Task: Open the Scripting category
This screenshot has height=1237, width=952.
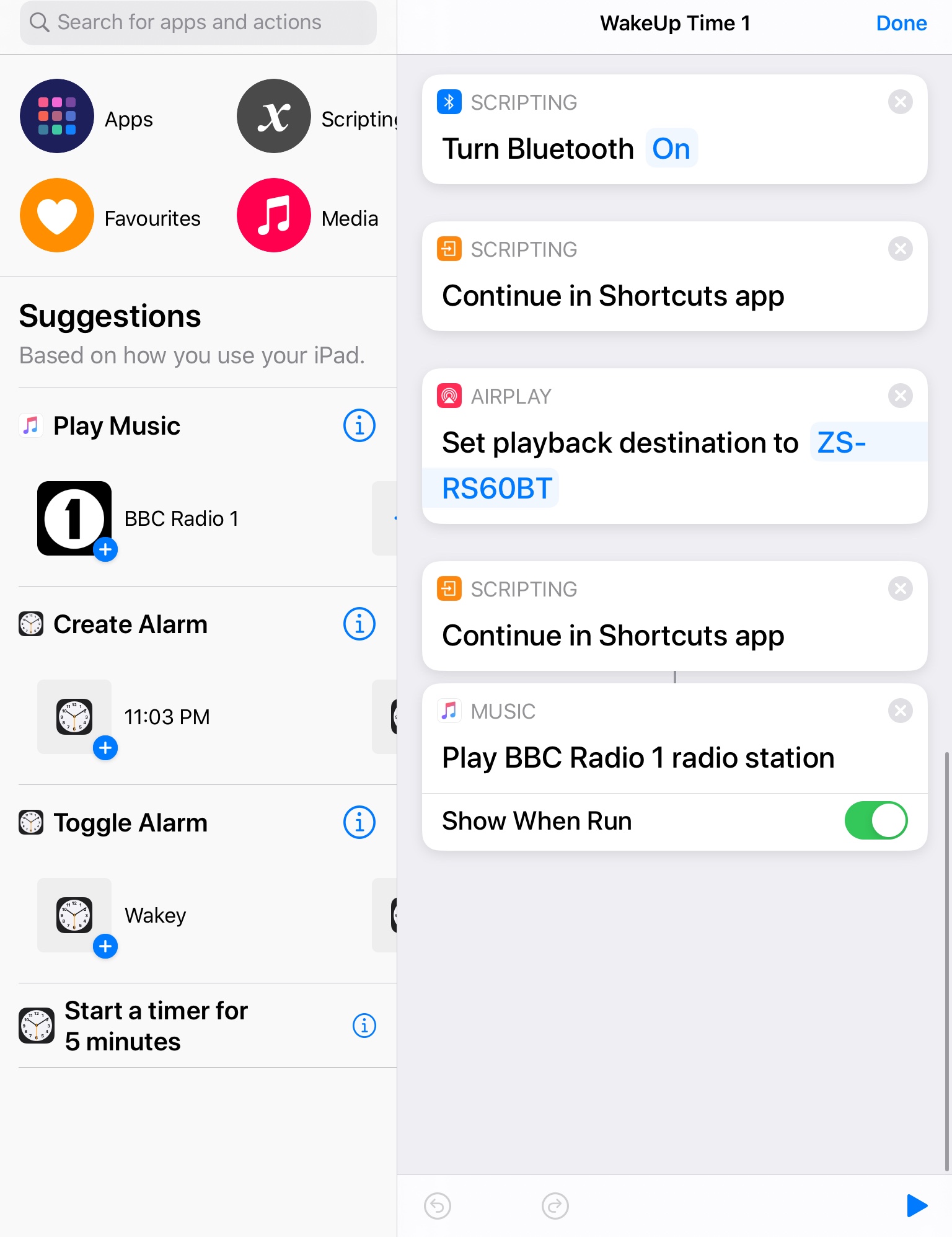Action: coord(274,117)
